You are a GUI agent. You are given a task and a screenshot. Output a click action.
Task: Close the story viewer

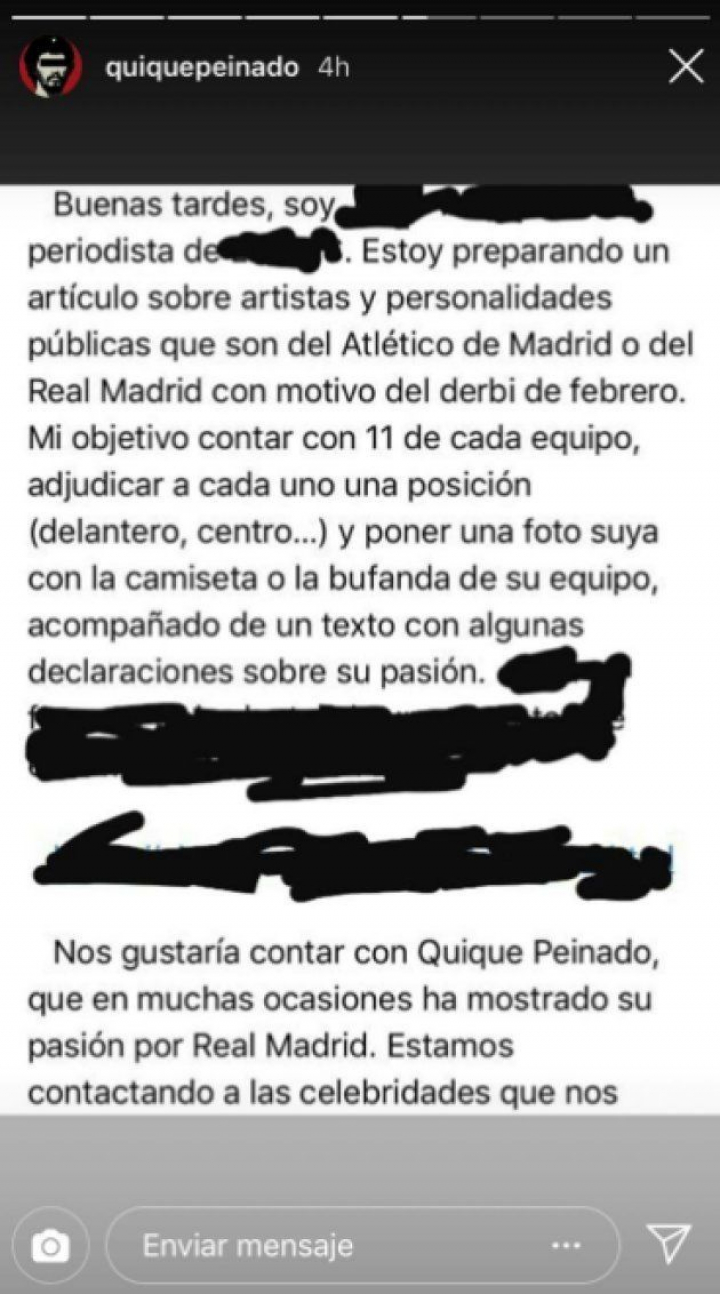686,67
